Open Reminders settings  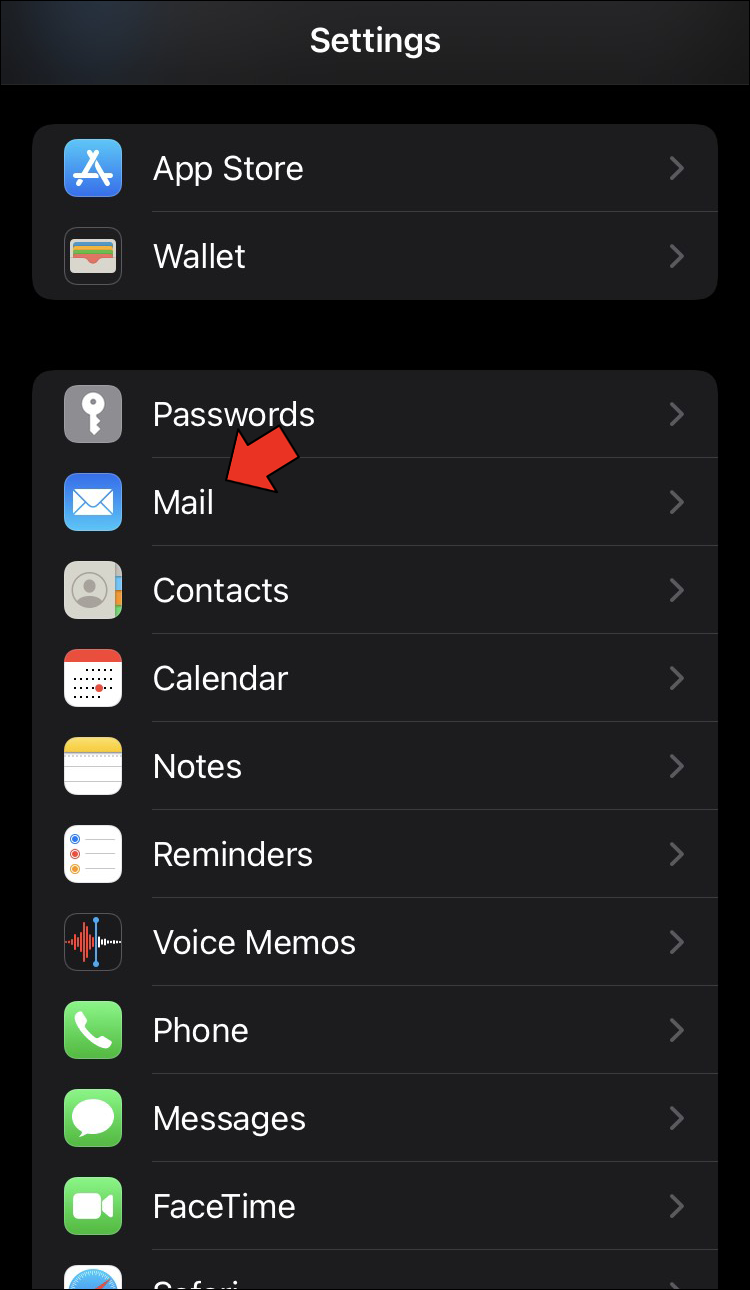[x=375, y=854]
